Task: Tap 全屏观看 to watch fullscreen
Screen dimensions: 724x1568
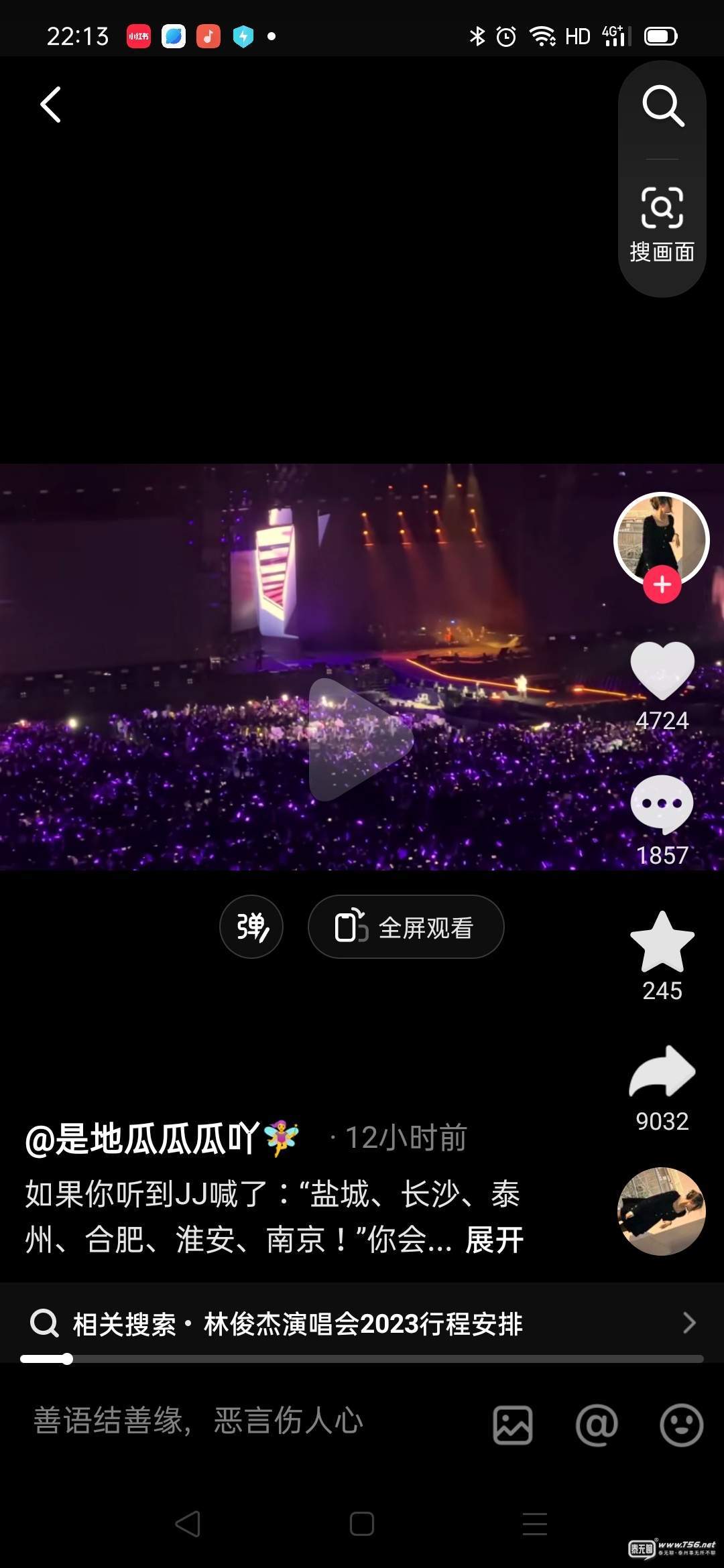Action: click(406, 927)
